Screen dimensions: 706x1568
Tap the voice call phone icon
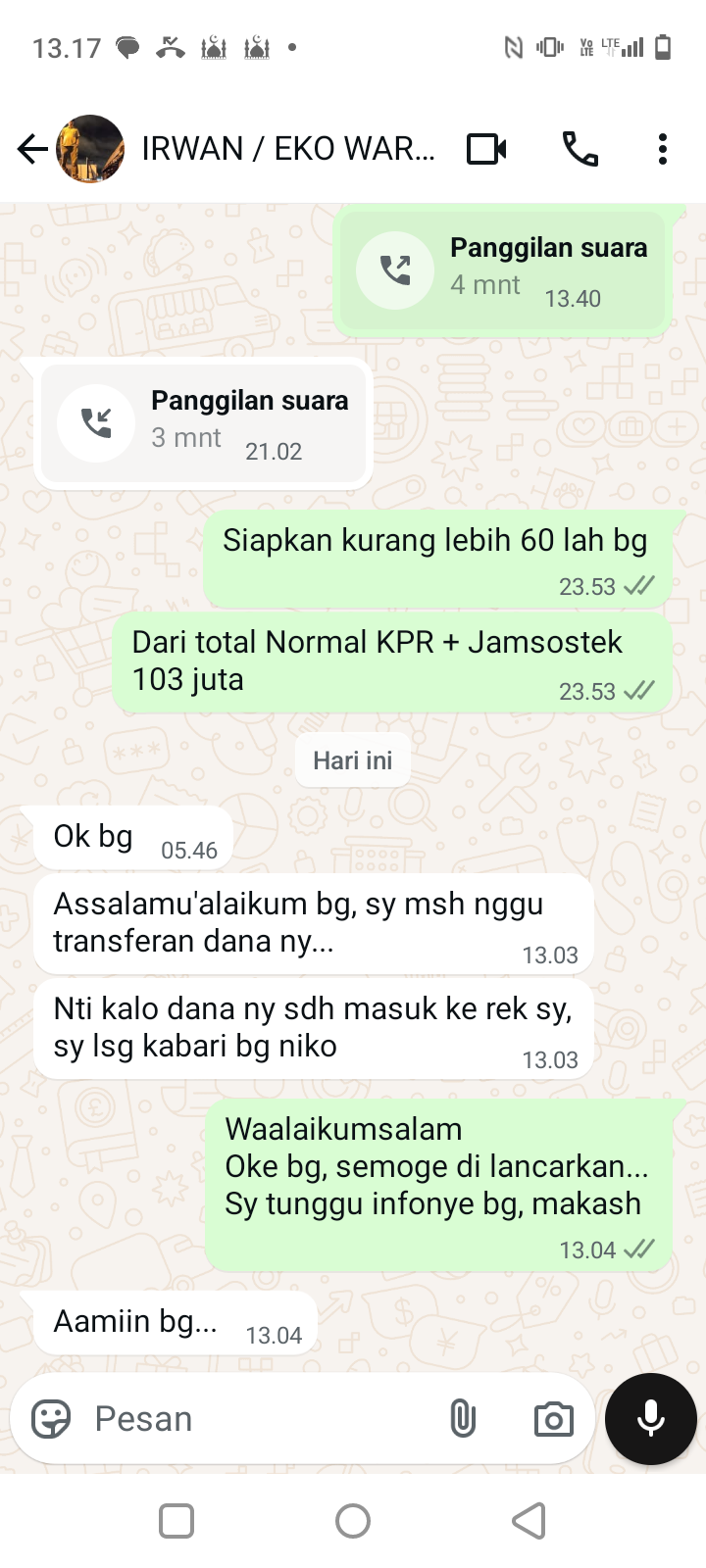[580, 148]
